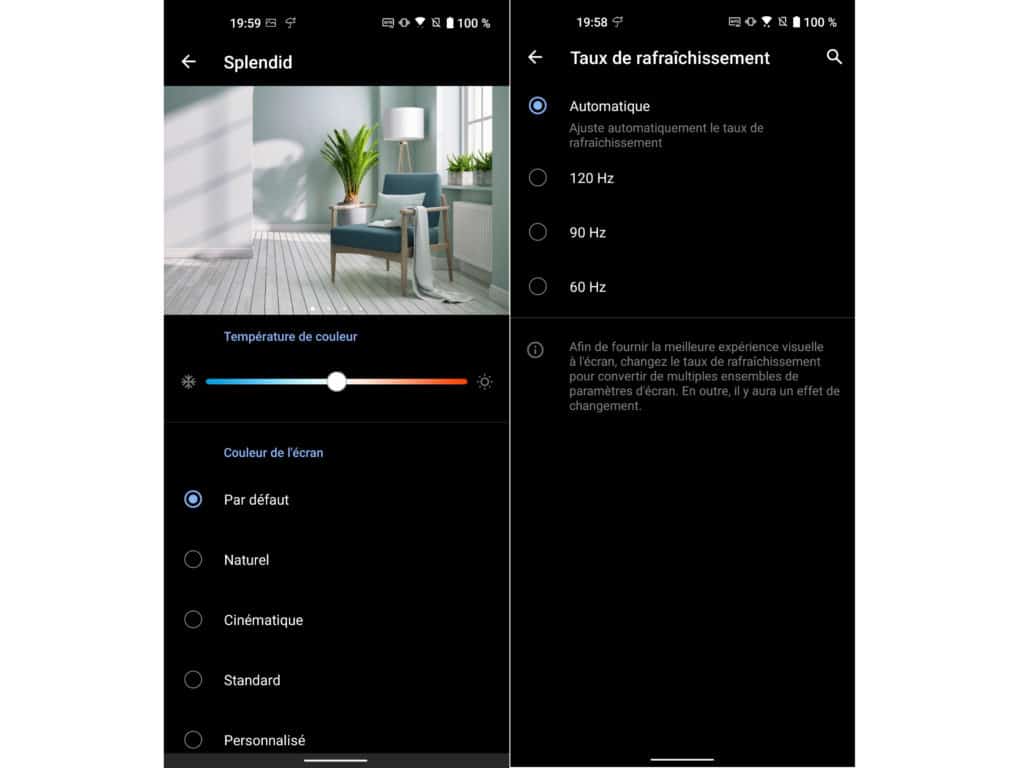
Task: Choose the Personnalisé color option
Action: [x=193, y=740]
